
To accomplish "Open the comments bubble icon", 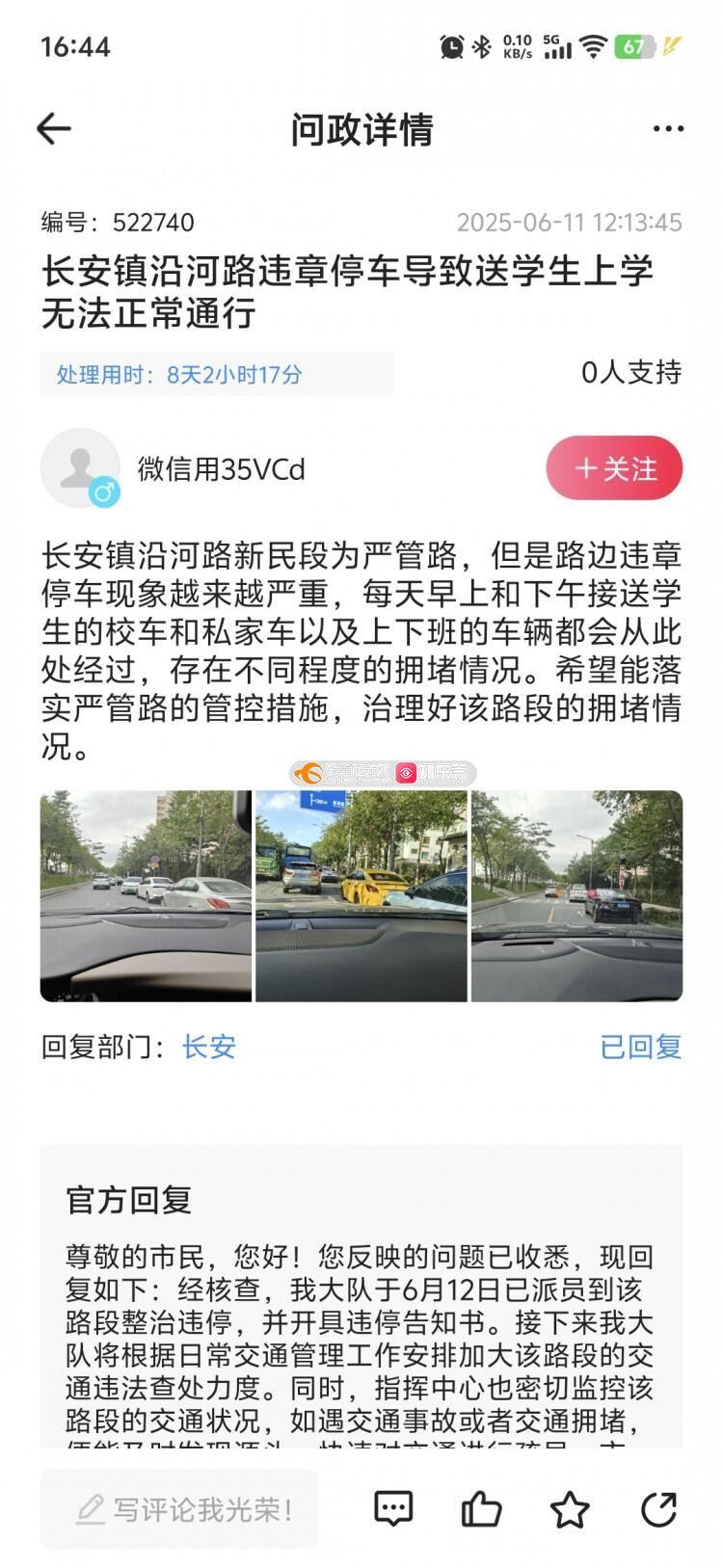I will (393, 1509).
